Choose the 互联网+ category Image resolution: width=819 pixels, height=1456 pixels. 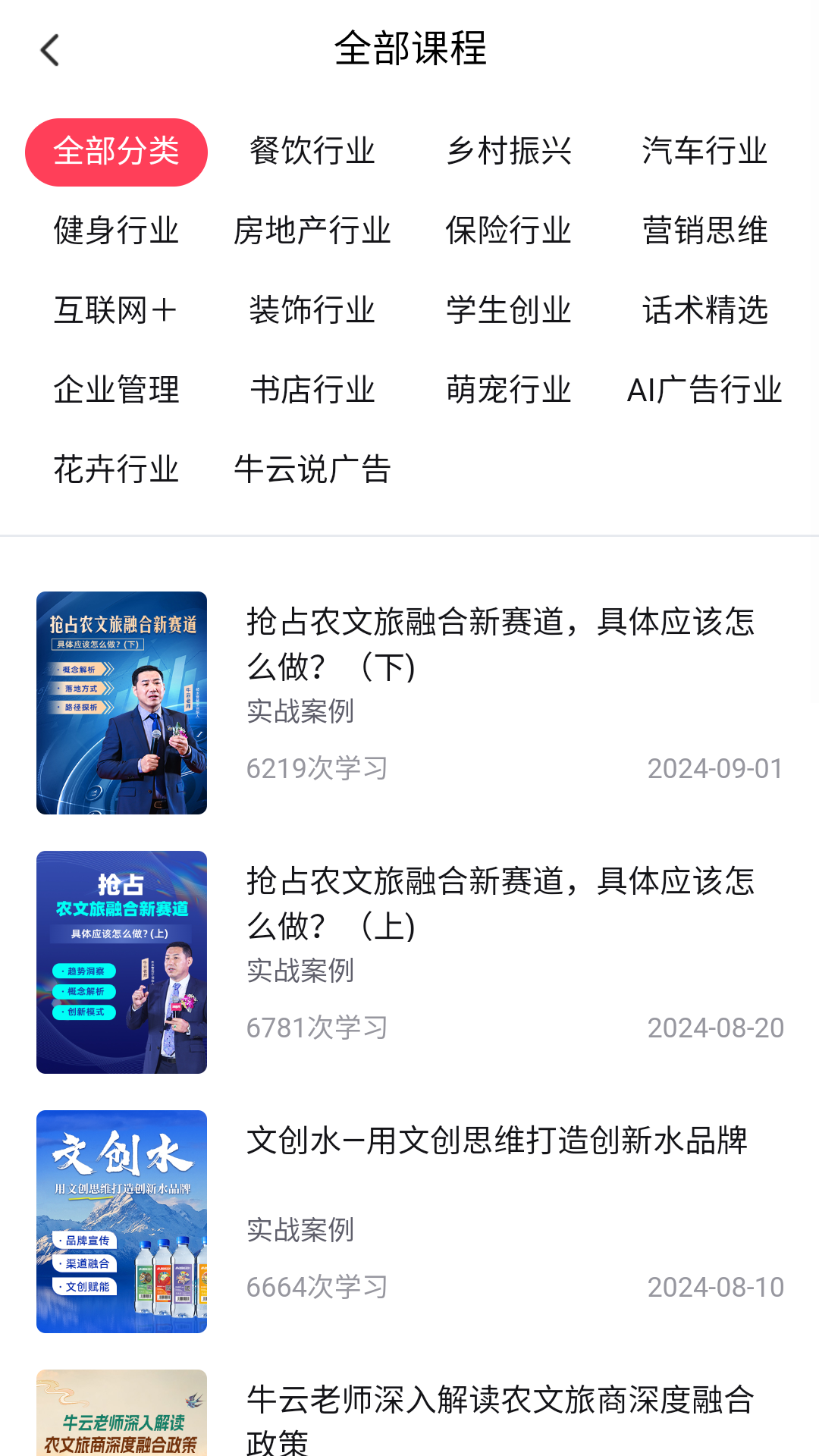click(x=116, y=310)
